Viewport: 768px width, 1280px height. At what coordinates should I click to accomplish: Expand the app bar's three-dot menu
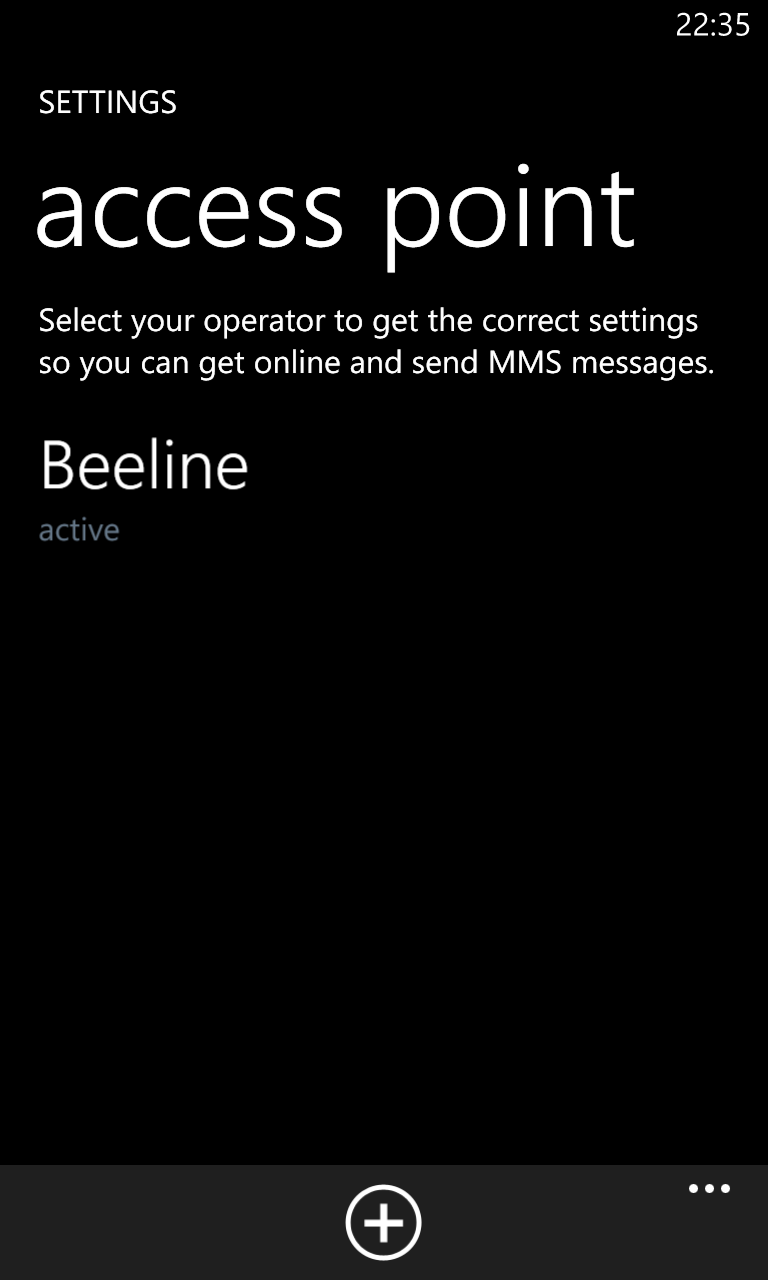tap(709, 1189)
